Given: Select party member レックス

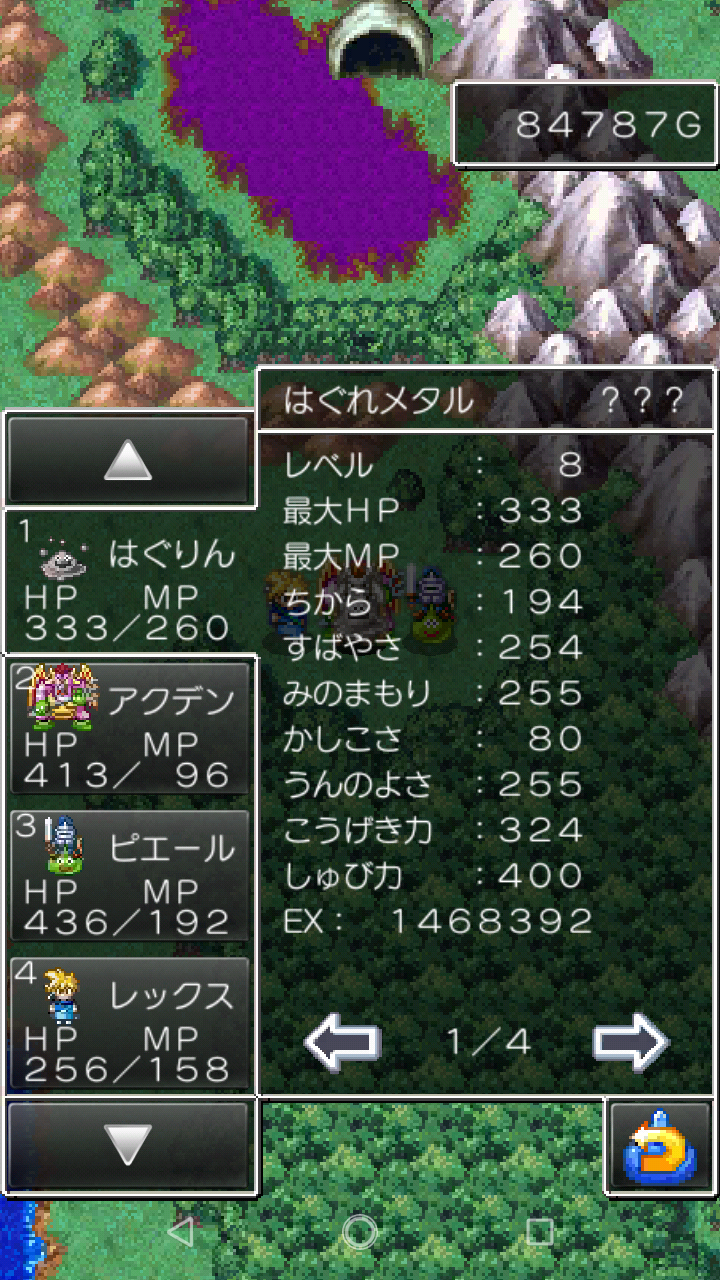Looking at the screenshot, I should [x=130, y=1023].
